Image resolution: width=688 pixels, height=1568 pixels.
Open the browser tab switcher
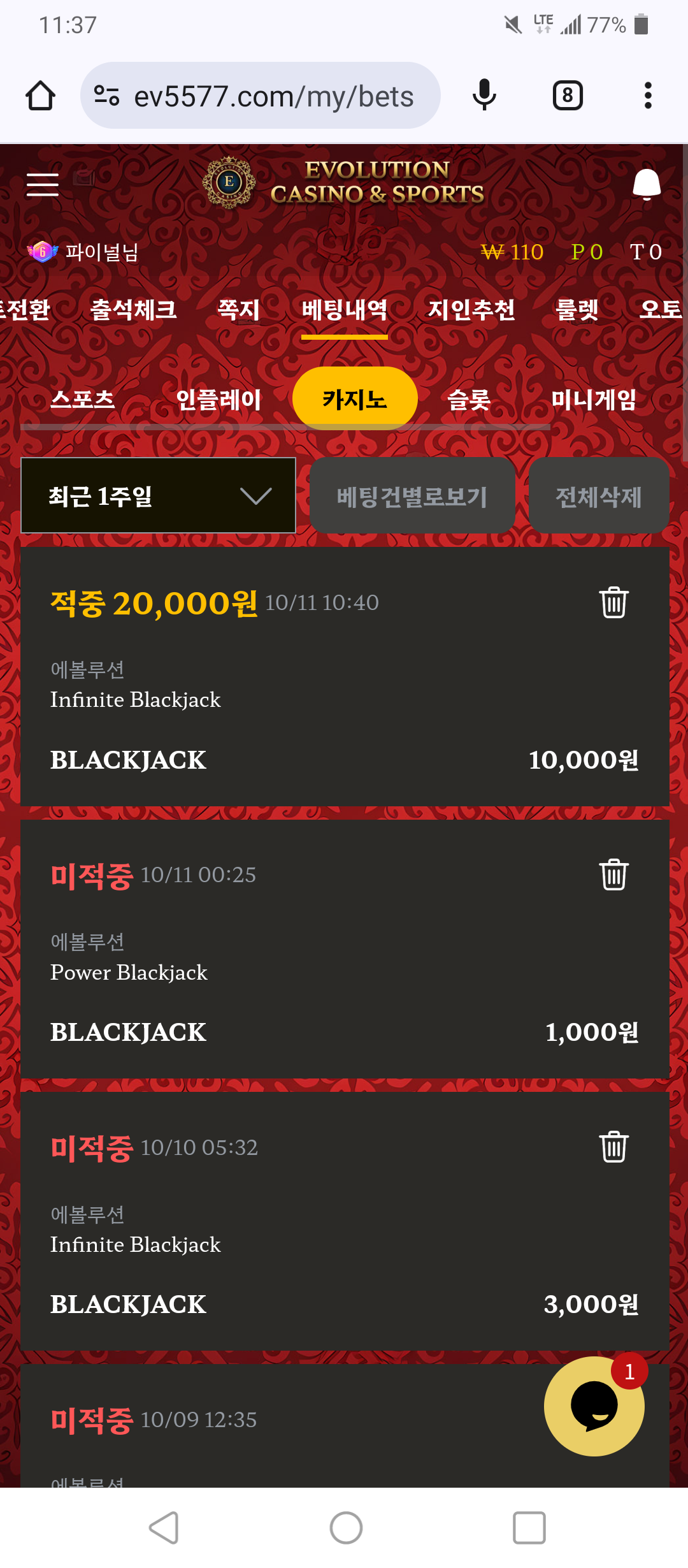(567, 96)
